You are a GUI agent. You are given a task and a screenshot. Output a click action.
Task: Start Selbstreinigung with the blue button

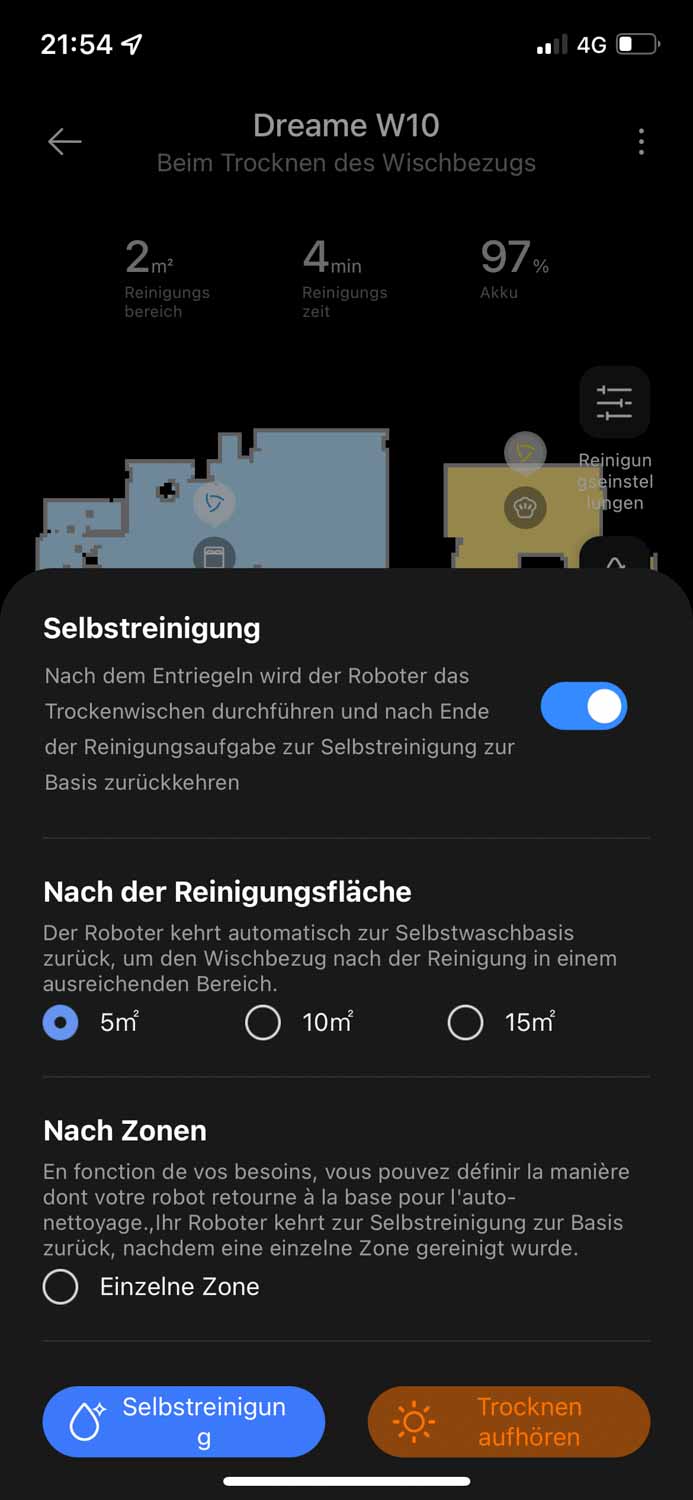click(184, 1421)
